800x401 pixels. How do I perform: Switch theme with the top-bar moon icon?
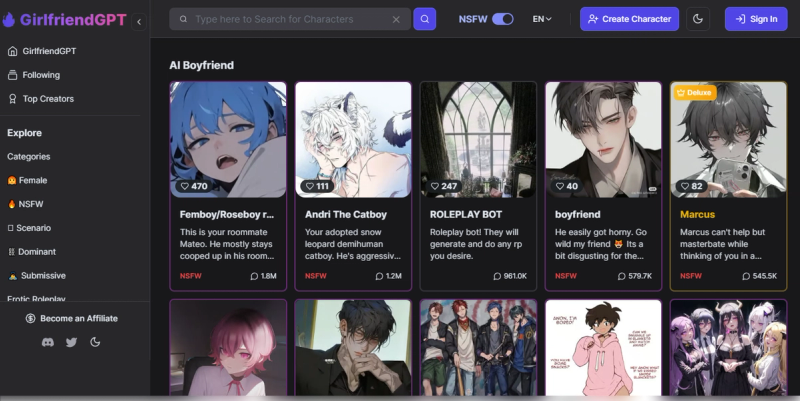point(698,19)
